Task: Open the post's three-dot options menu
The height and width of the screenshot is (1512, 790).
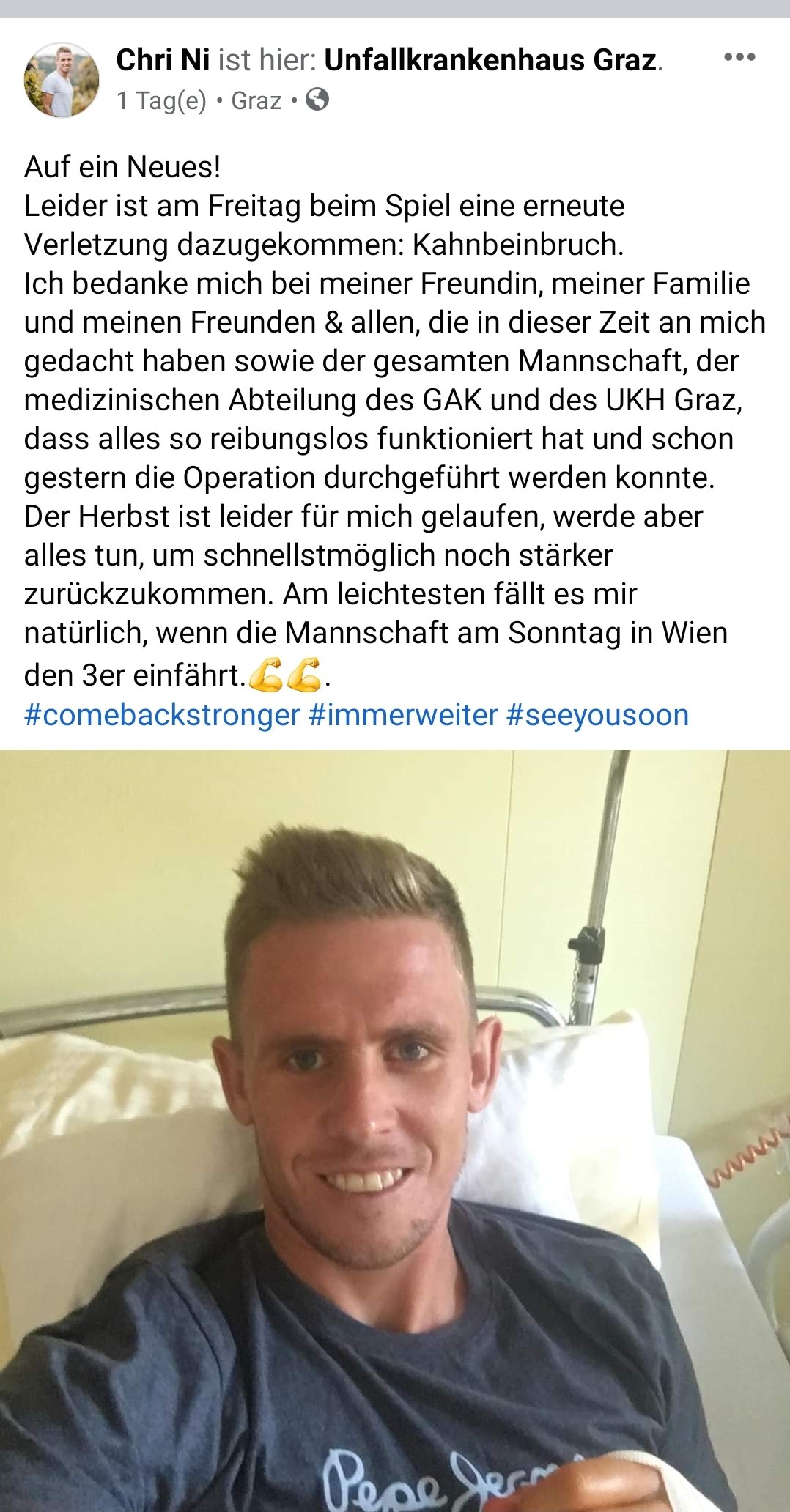Action: (739, 58)
